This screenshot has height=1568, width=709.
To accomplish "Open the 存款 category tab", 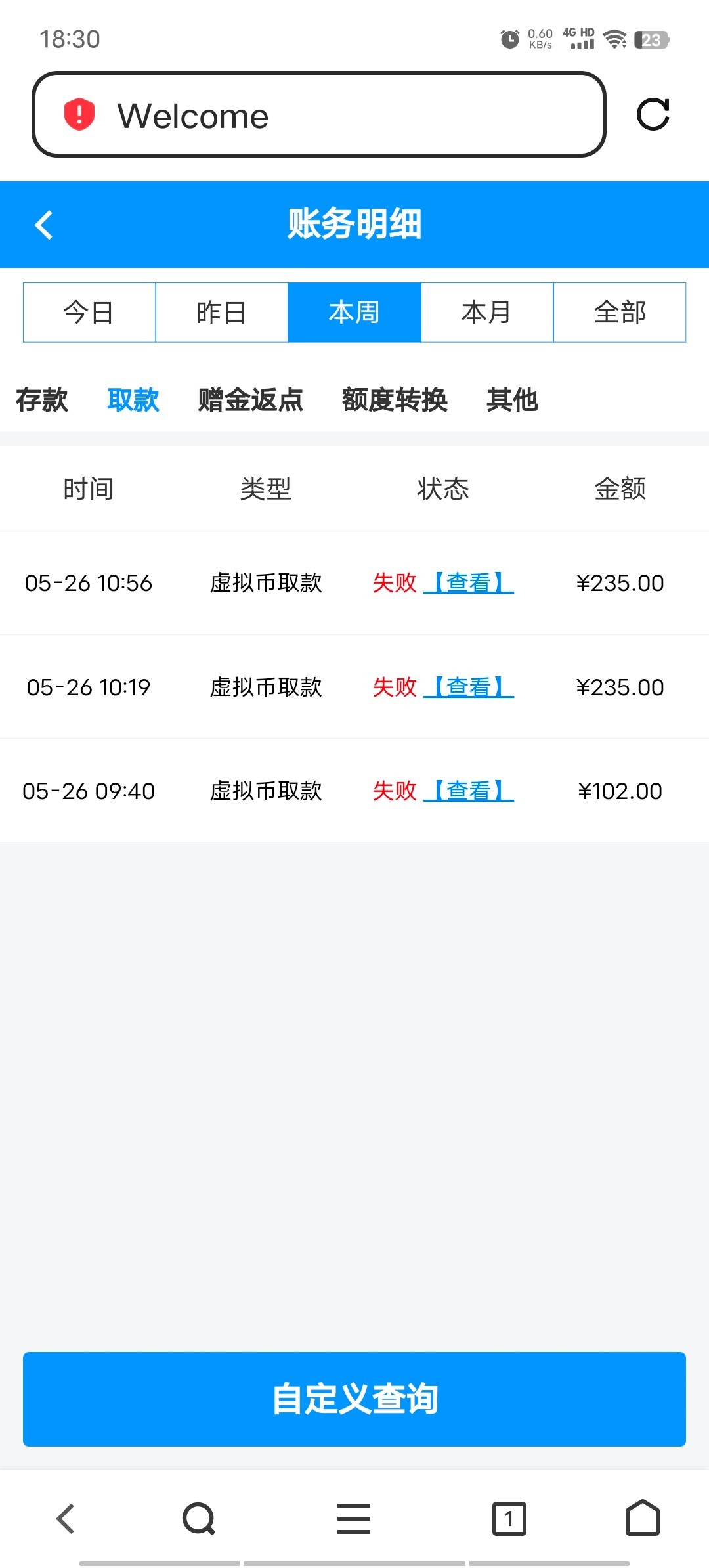I will point(42,400).
